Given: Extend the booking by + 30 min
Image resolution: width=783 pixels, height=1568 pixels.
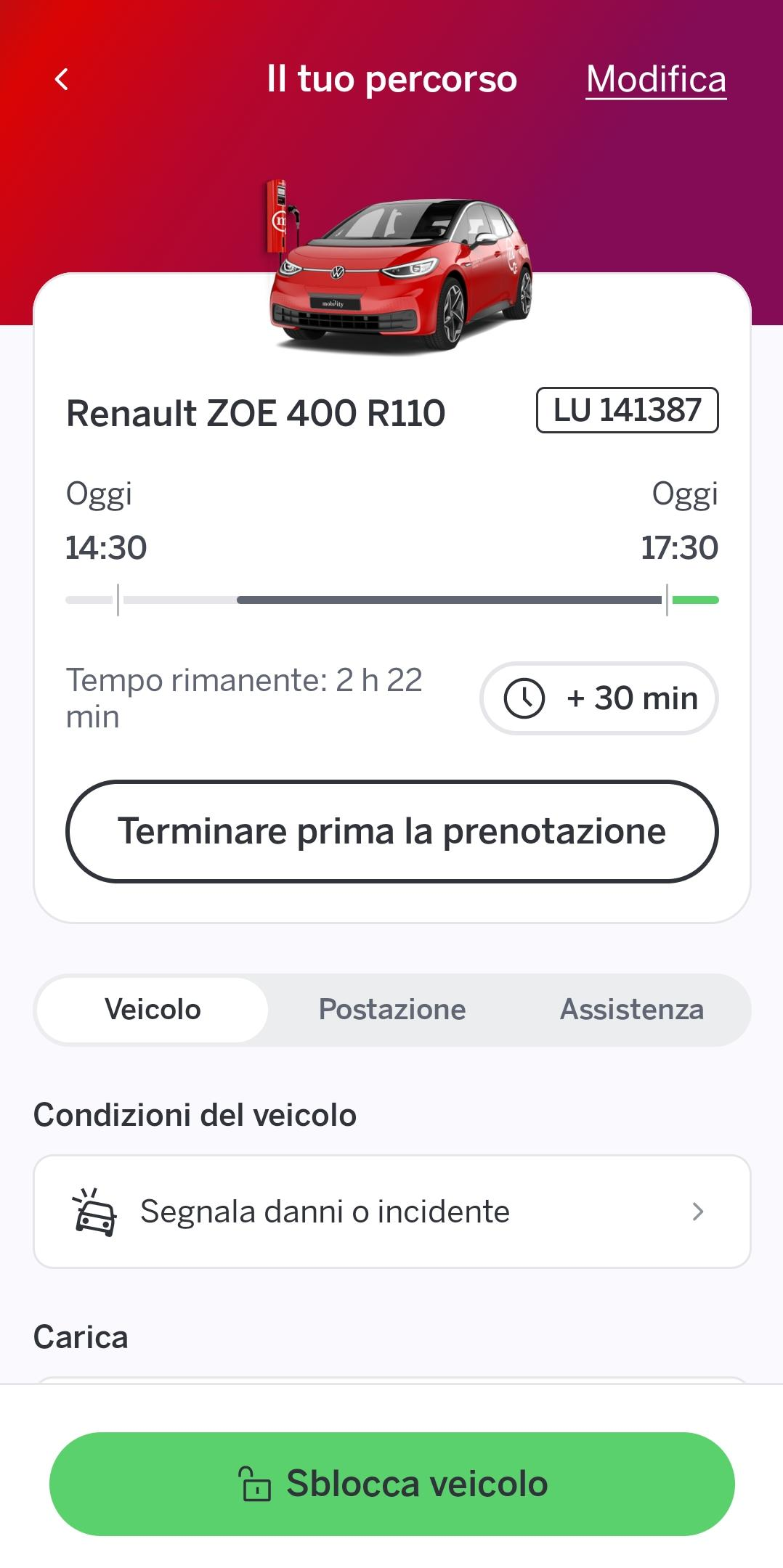Looking at the screenshot, I should pos(599,698).
